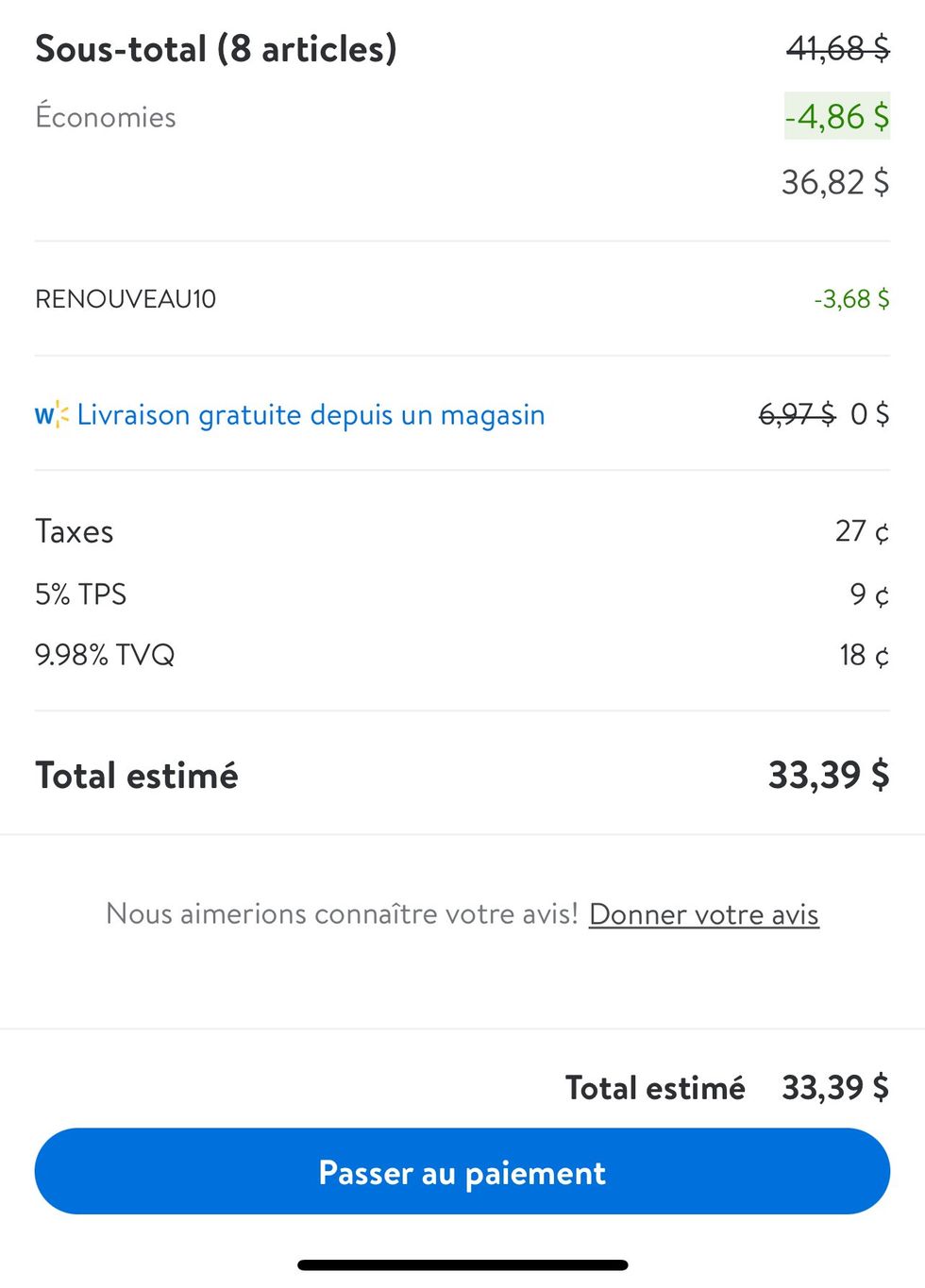Click the 5% TPS tax line
Image resolution: width=925 pixels, height=1288 pixels.
tap(81, 594)
